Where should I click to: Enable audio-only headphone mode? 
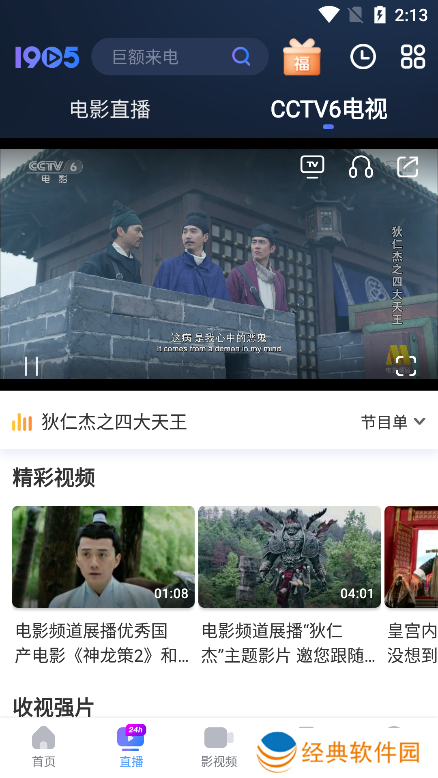click(361, 167)
